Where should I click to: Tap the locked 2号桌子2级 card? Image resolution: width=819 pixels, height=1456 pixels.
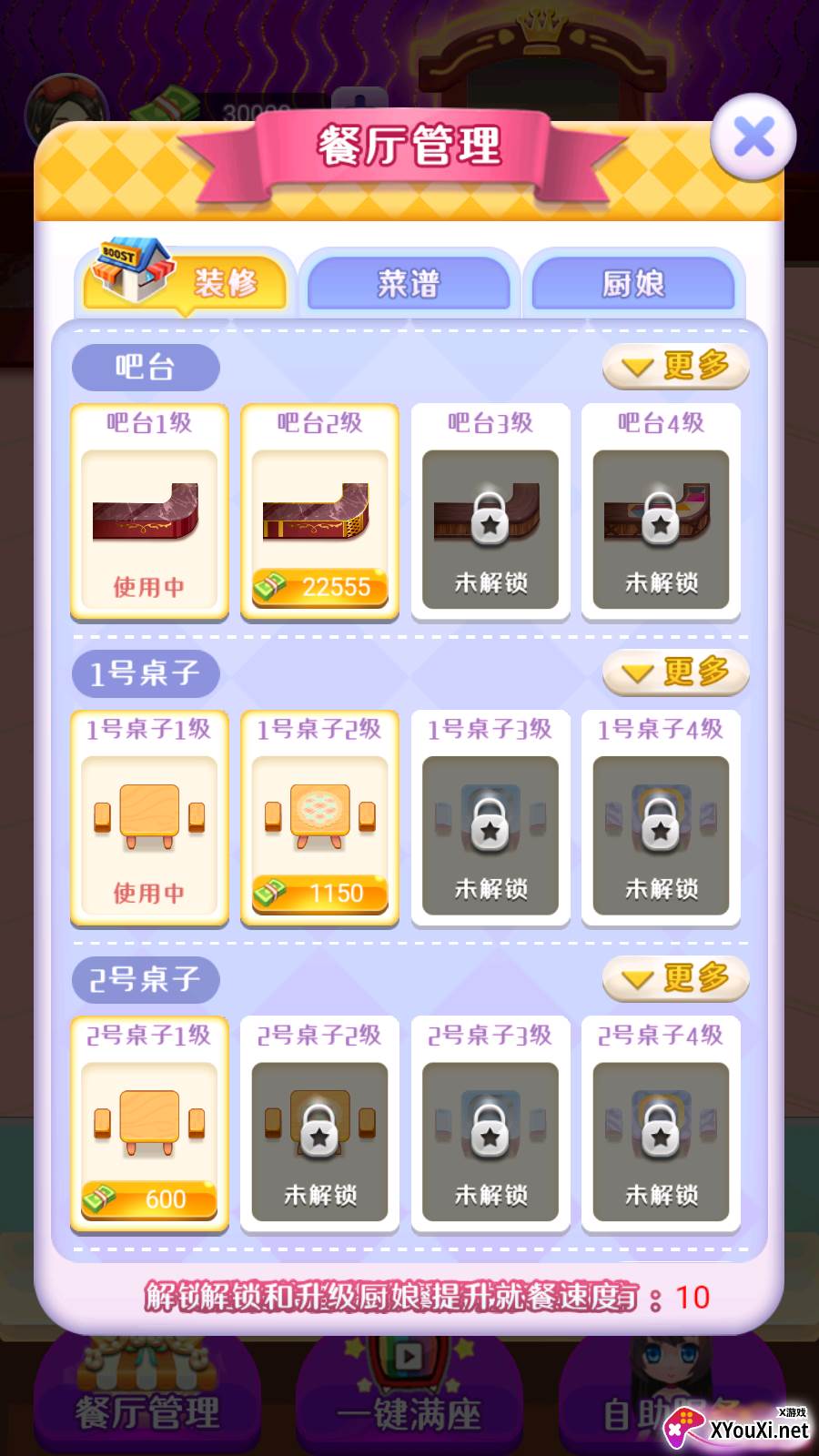pyautogui.click(x=319, y=1124)
